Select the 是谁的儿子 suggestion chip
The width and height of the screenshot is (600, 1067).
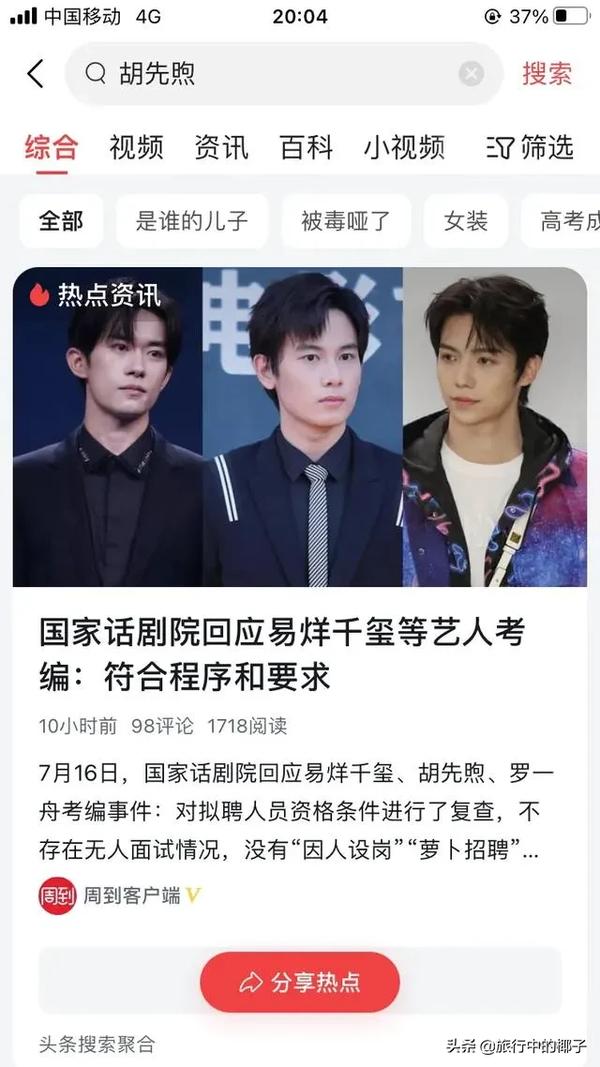point(192,221)
